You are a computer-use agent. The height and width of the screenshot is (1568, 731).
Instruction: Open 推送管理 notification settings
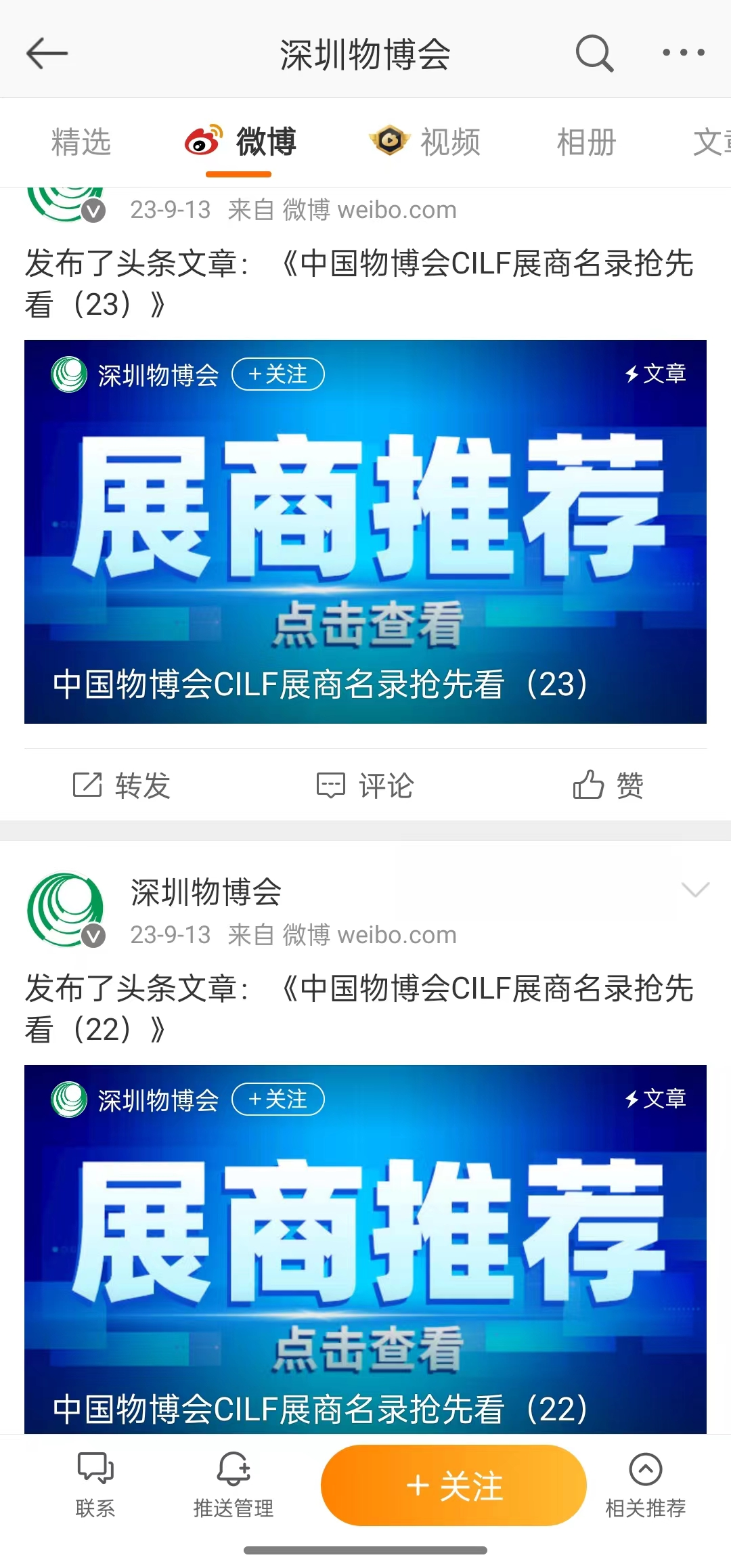[x=234, y=1485]
